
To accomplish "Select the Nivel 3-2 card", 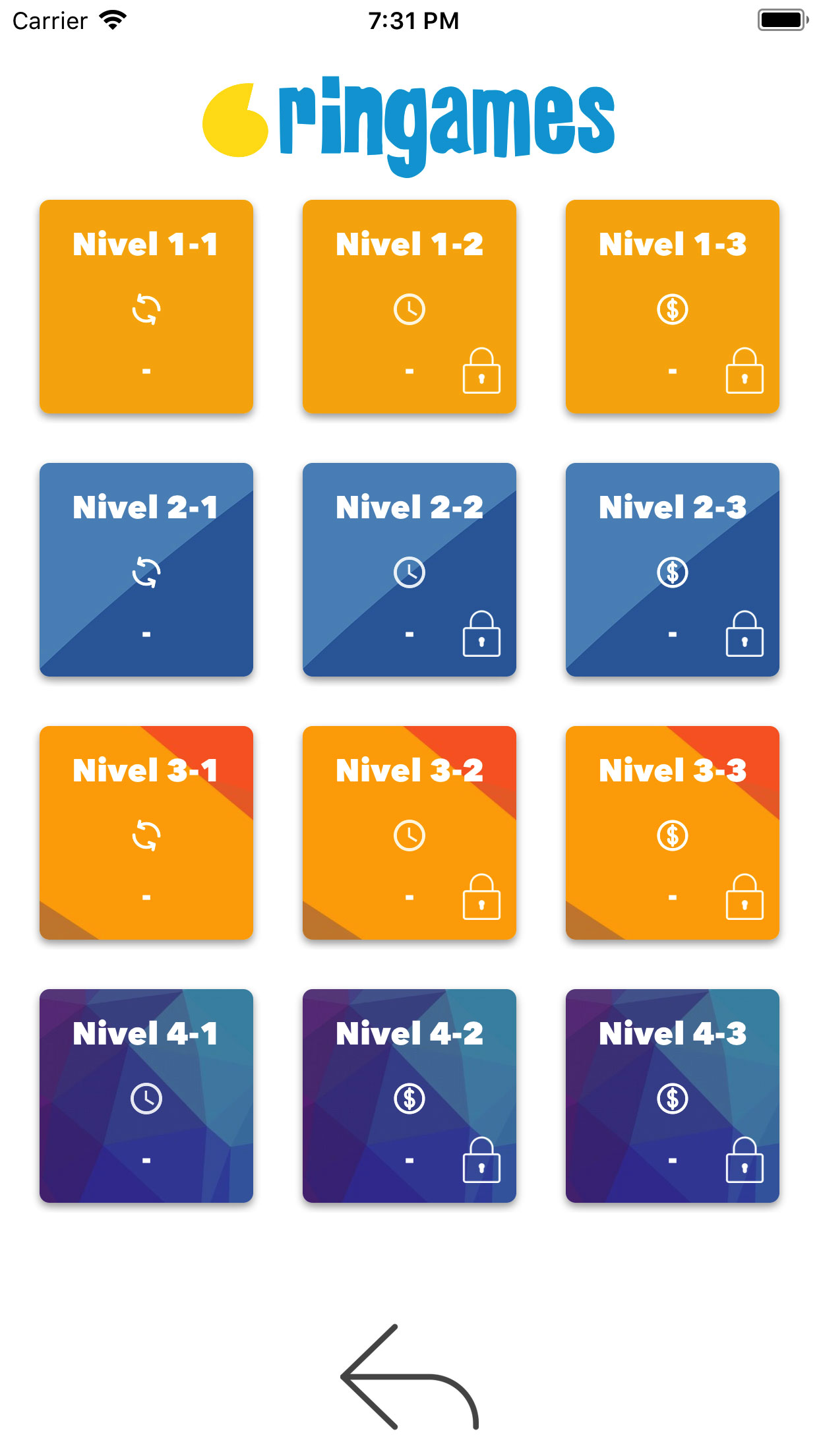I will 409,833.
